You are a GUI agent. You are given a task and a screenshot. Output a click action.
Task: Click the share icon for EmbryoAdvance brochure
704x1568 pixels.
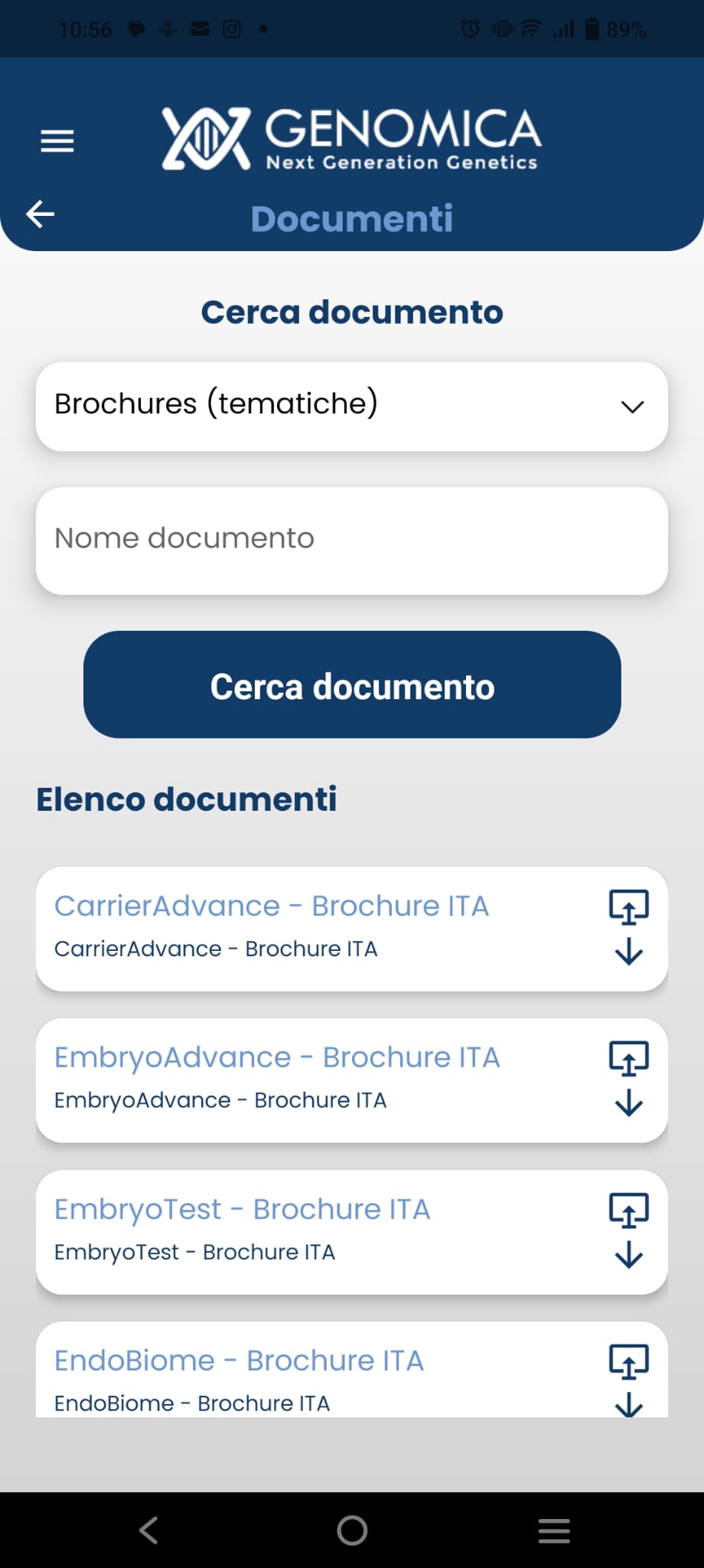pyautogui.click(x=629, y=1057)
